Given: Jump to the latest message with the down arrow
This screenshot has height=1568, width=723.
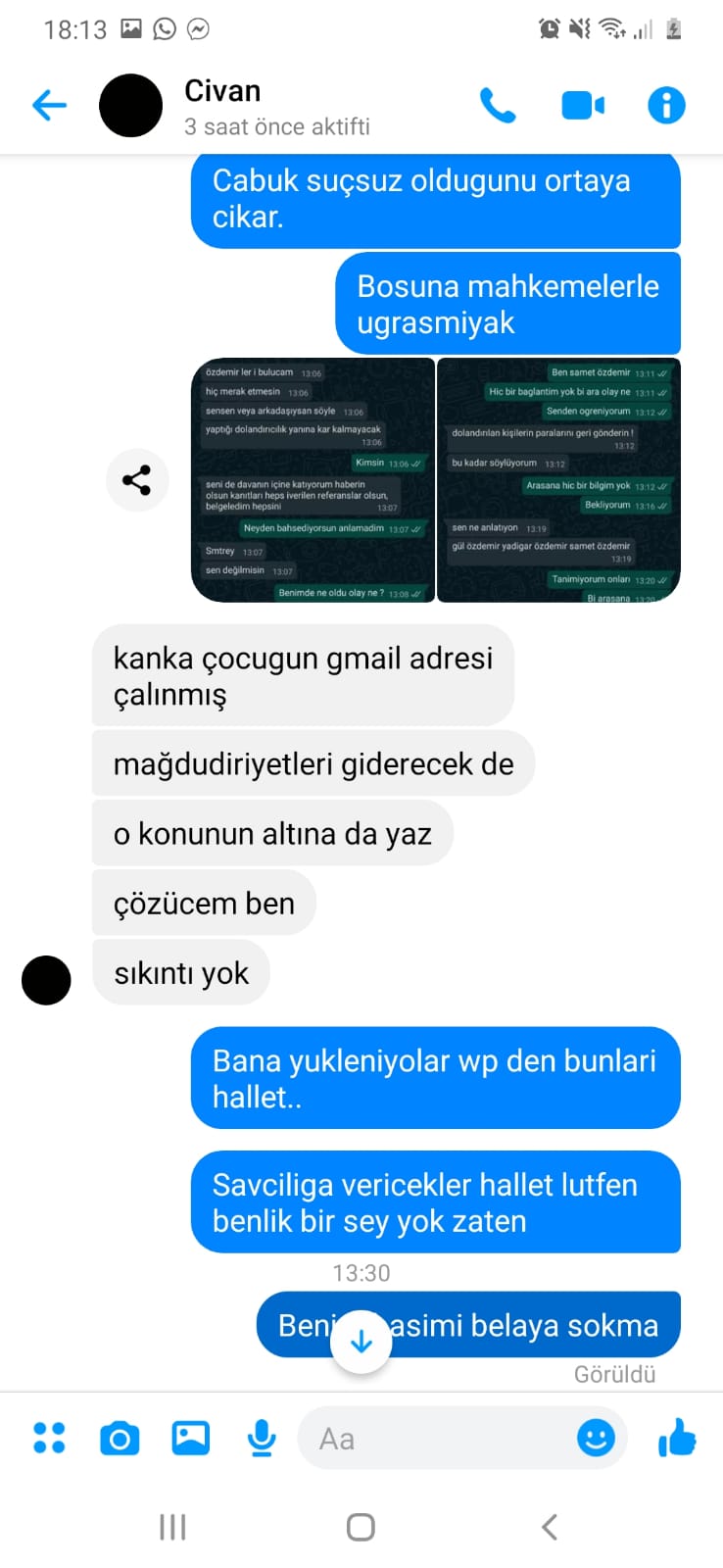Looking at the screenshot, I should (361, 1342).
